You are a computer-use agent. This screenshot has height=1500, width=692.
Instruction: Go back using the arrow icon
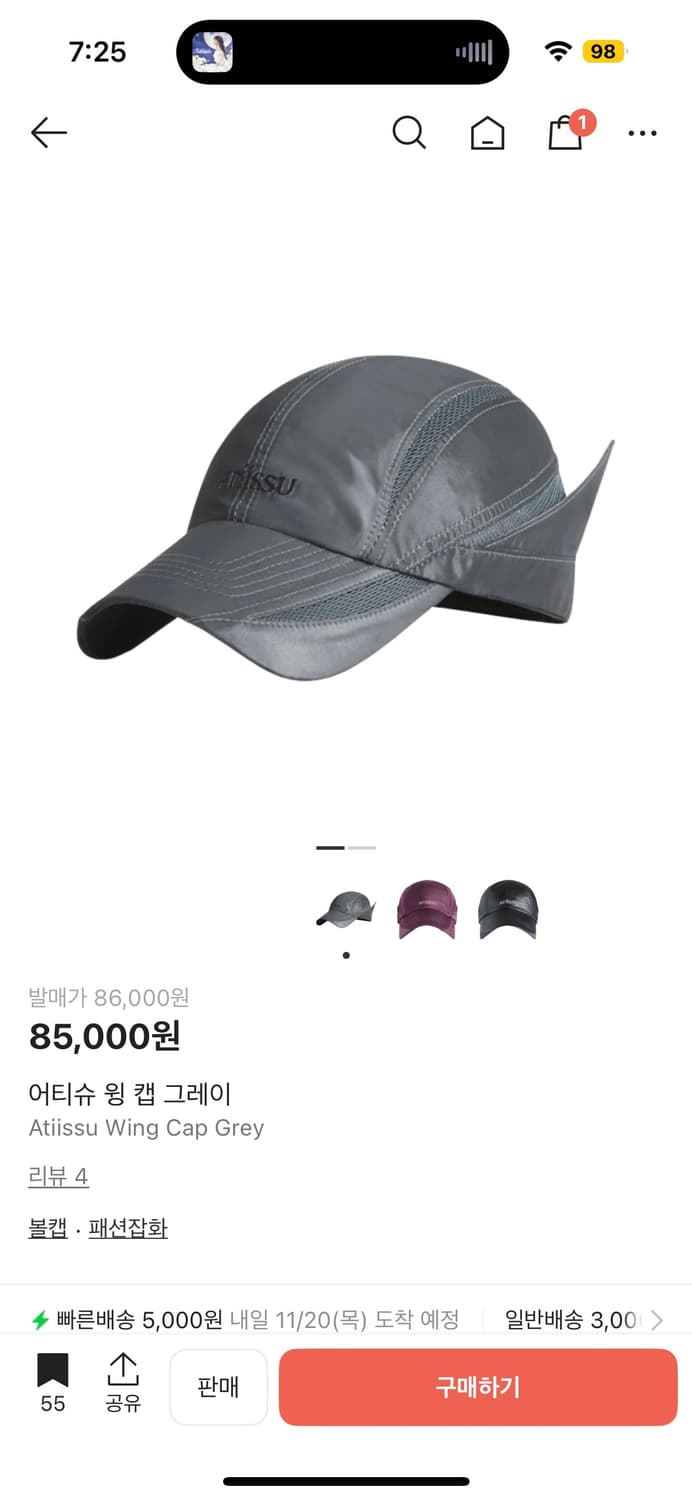click(48, 132)
